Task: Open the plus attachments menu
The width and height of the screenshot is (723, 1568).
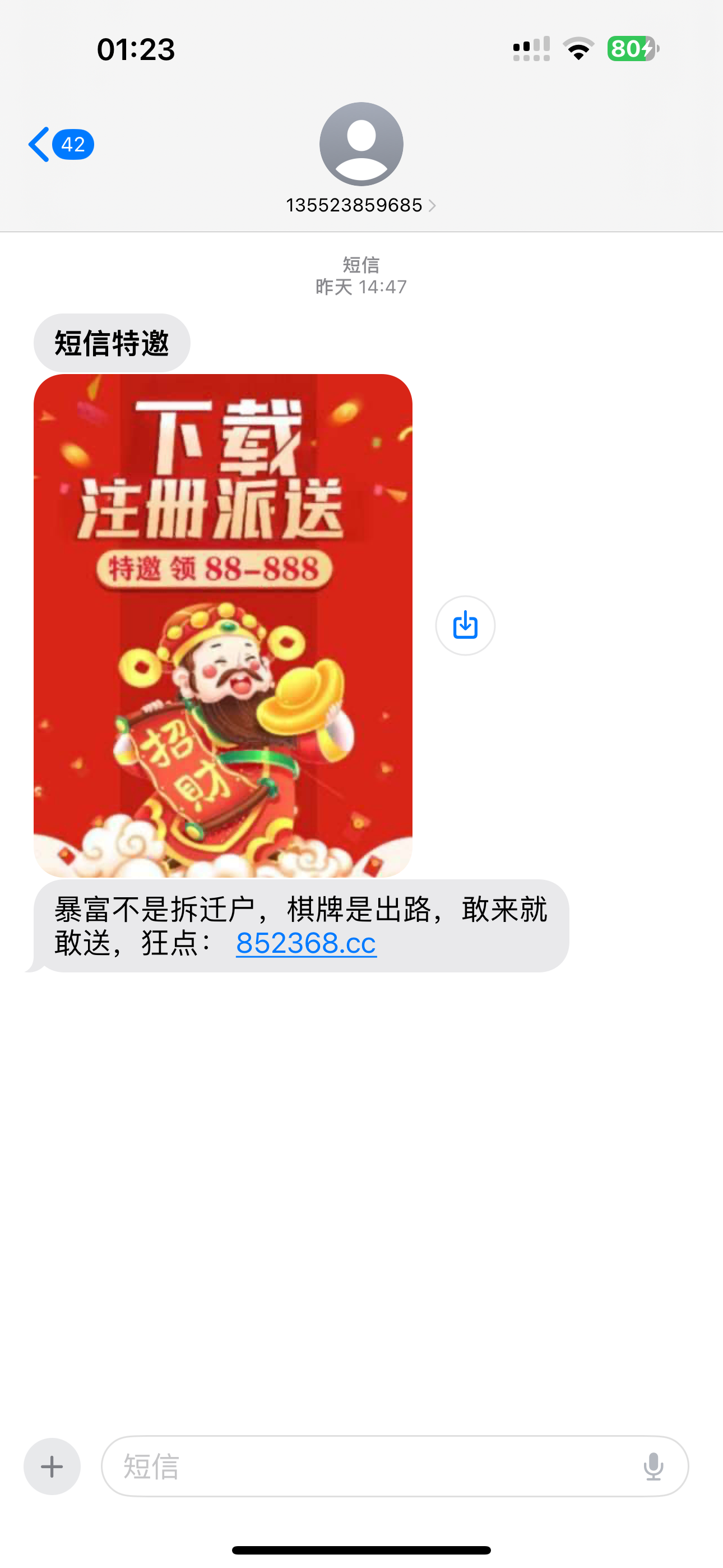Action: tap(52, 1466)
